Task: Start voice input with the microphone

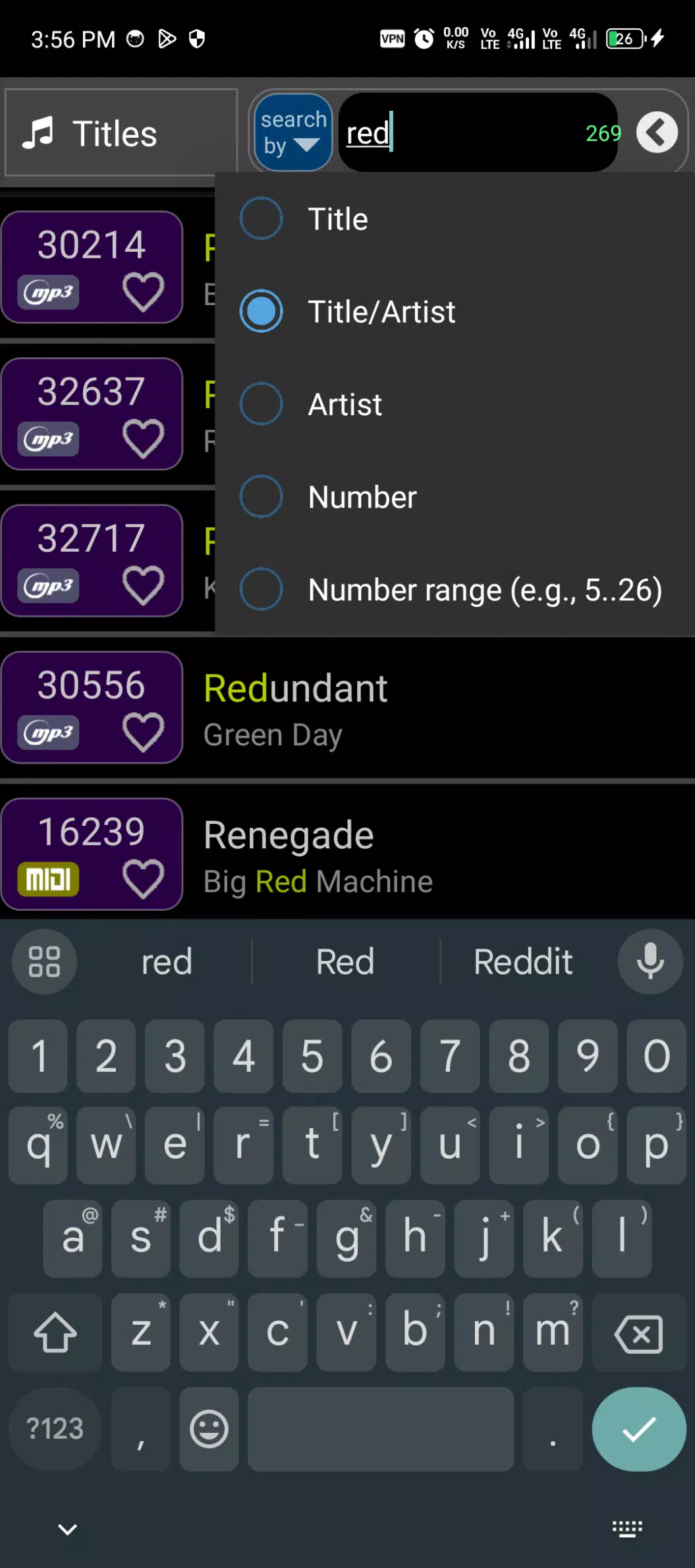Action: tap(650, 962)
